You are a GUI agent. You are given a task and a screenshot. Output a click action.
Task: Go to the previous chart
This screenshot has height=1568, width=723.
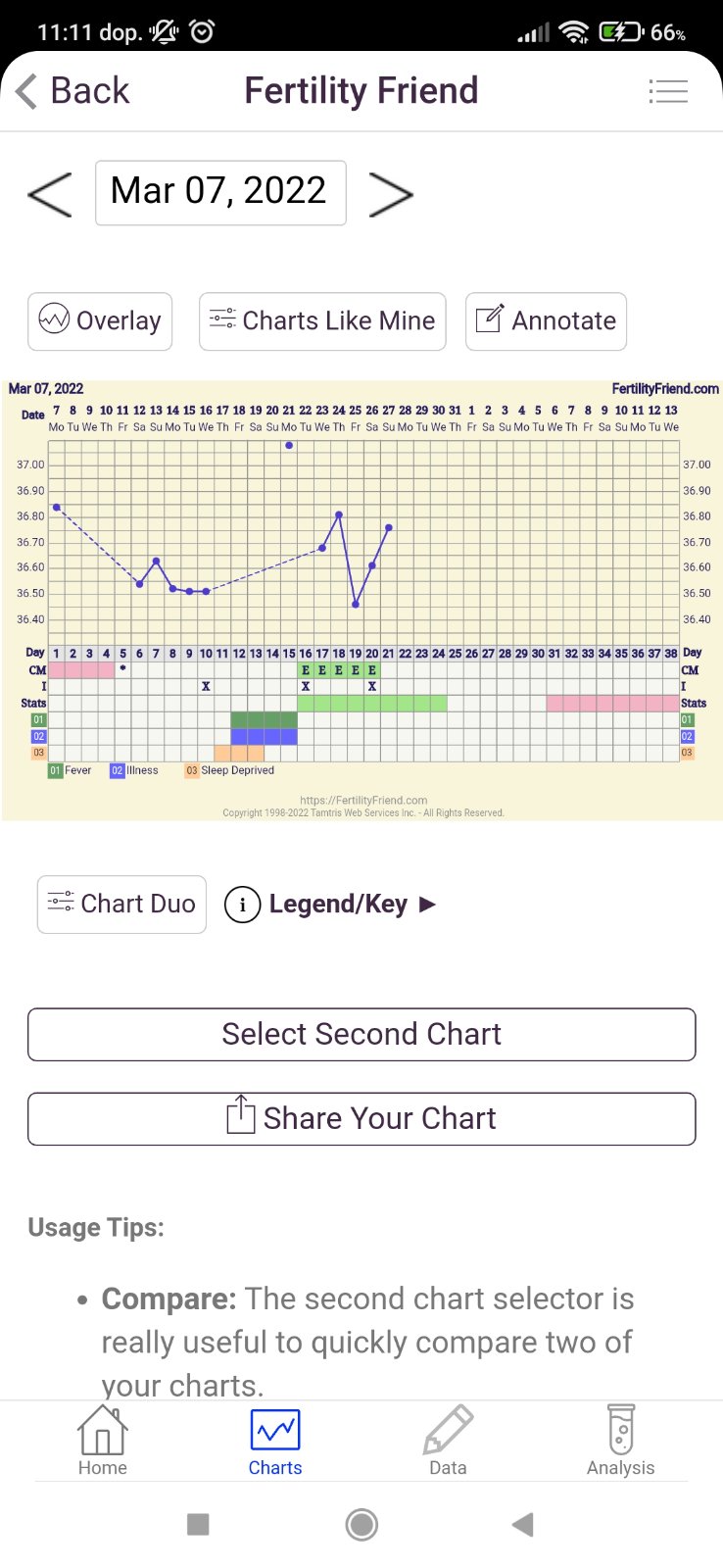pos(50,193)
